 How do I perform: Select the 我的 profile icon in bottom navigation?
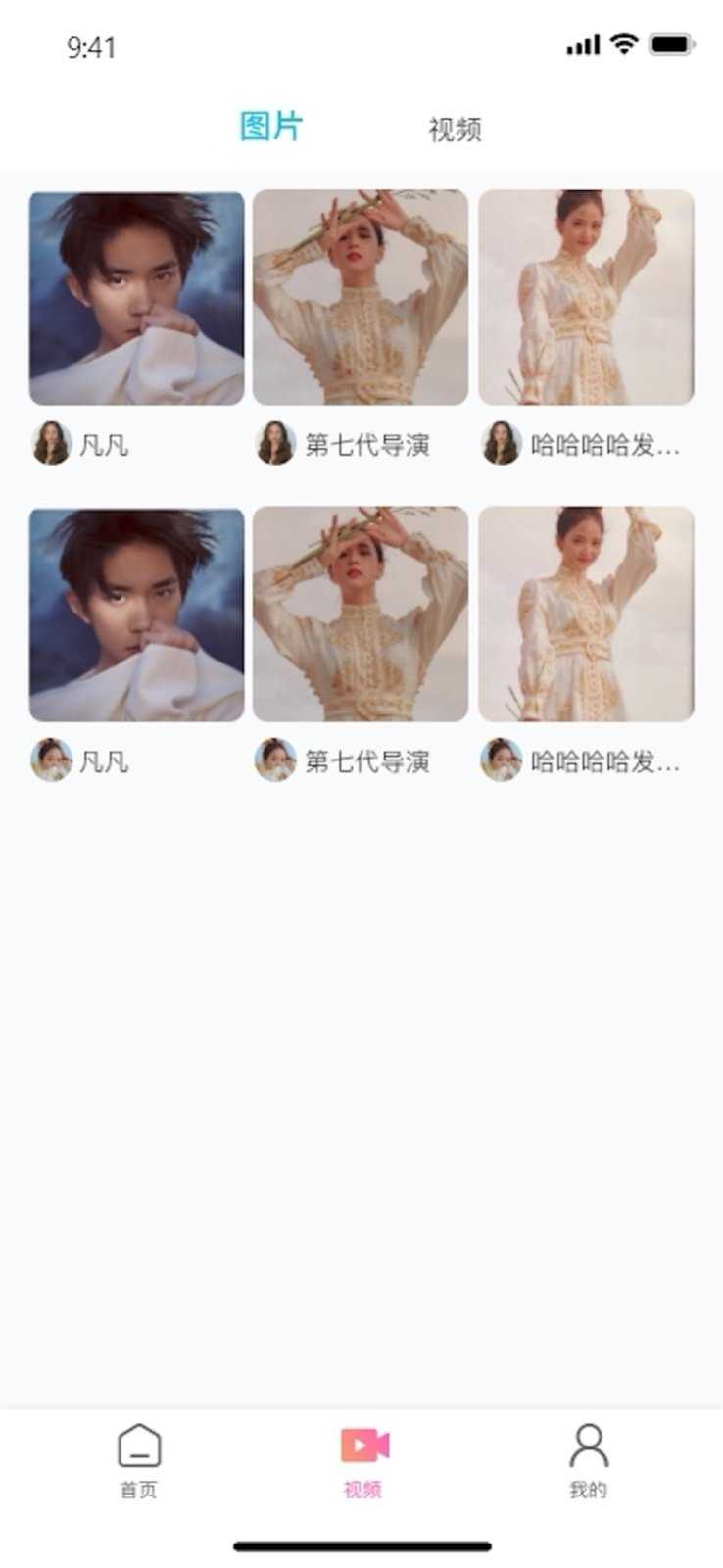[587, 1446]
